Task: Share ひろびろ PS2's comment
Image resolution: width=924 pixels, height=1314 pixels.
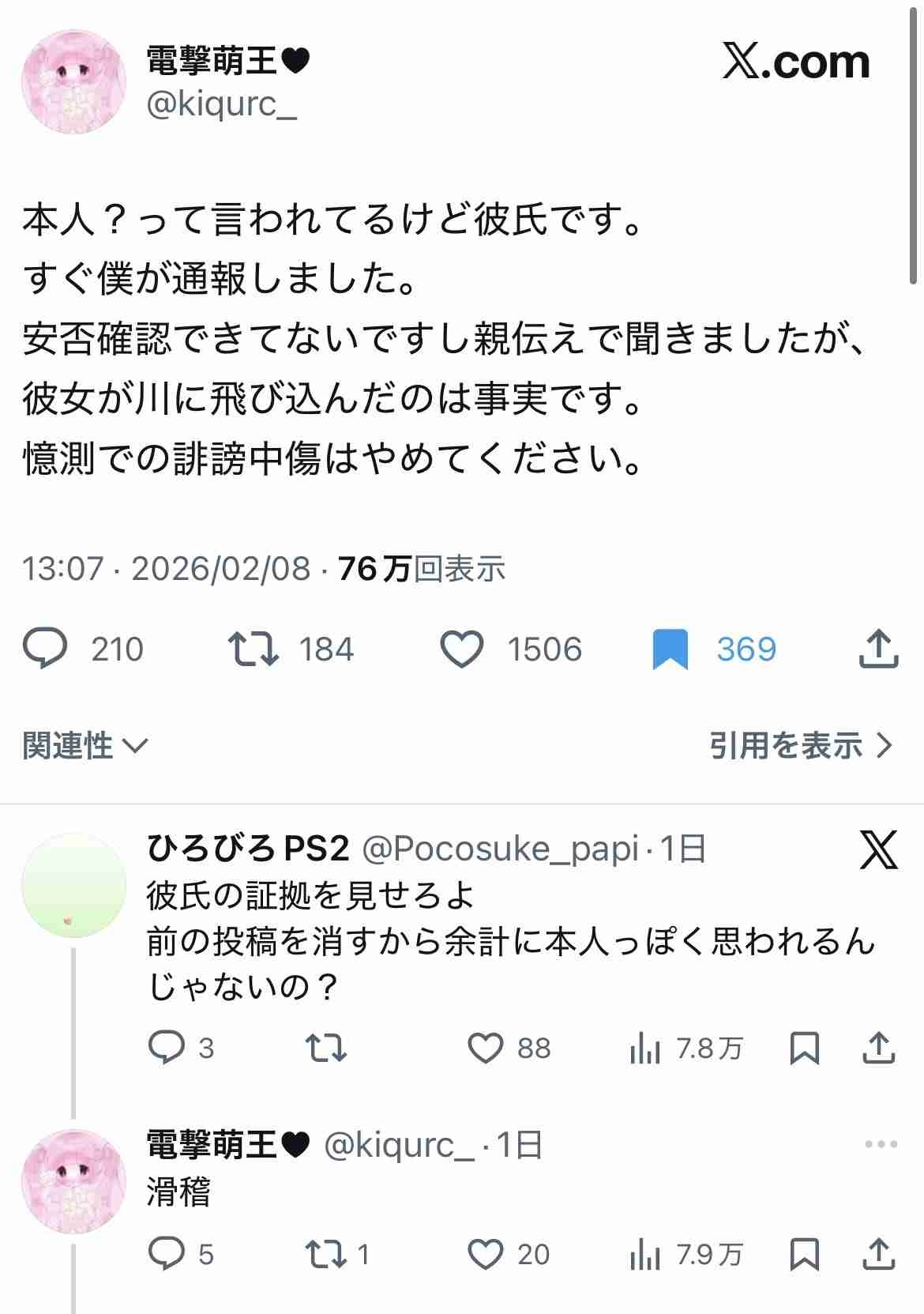Action: point(878,1048)
